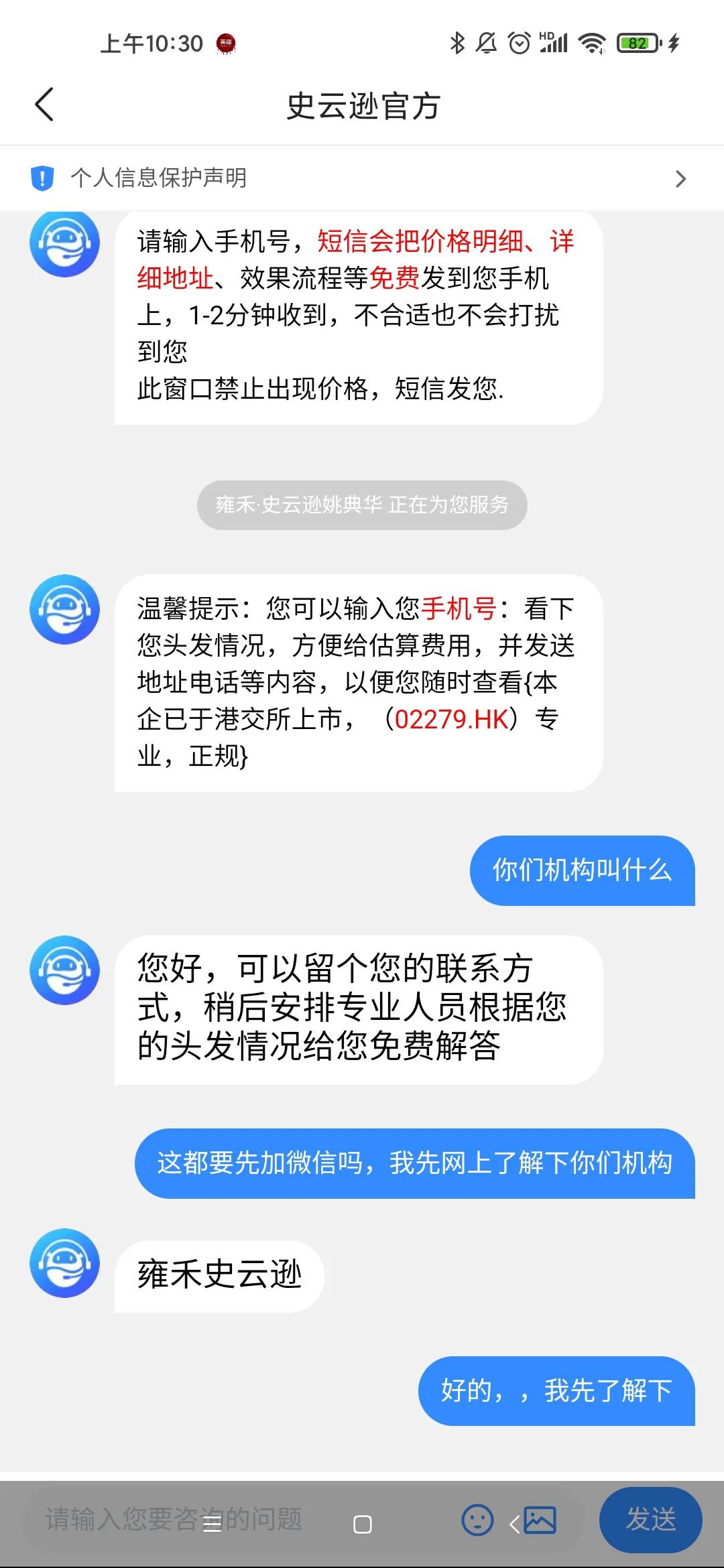Expand the 个人信息保护声明 banner via its chevron
The image size is (724, 1568).
681,179
